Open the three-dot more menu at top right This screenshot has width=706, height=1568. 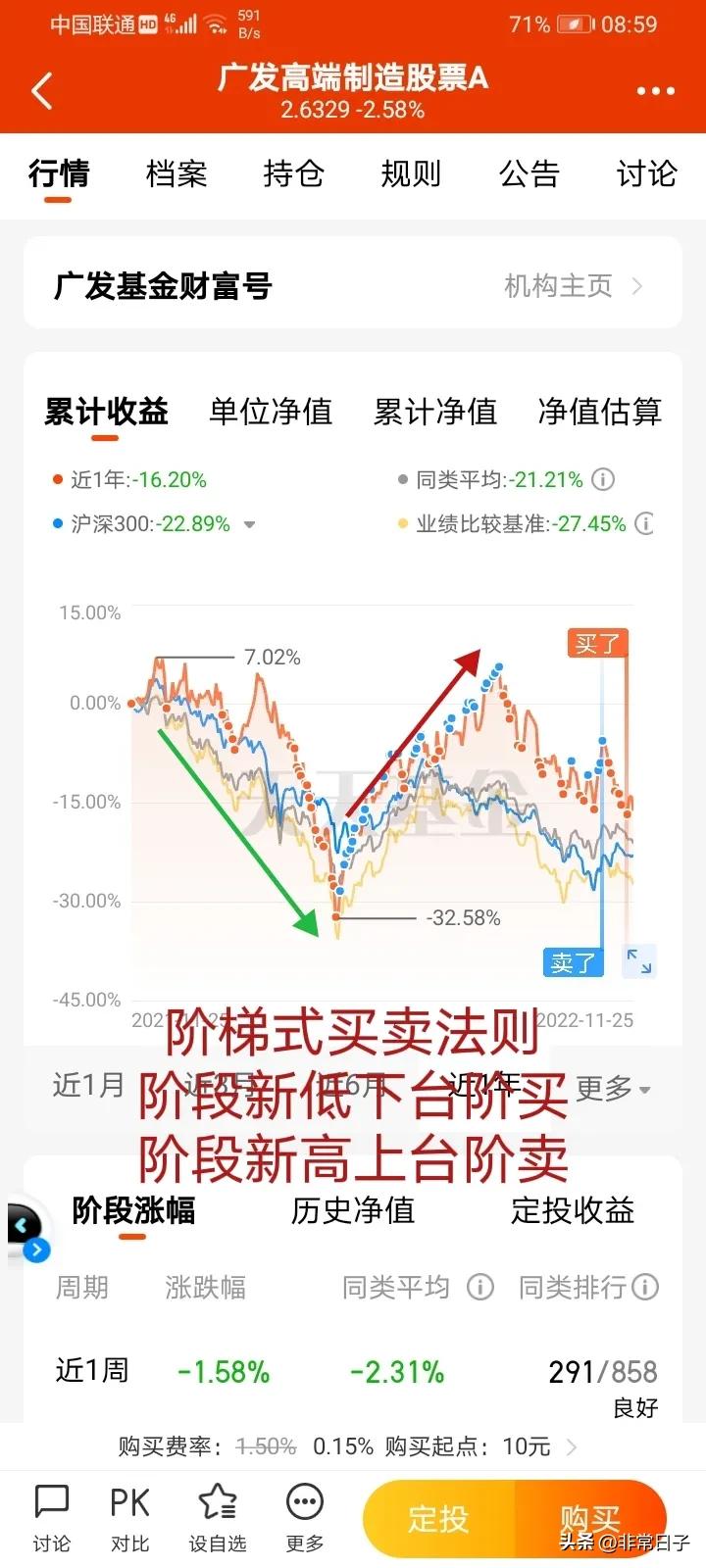(x=654, y=90)
